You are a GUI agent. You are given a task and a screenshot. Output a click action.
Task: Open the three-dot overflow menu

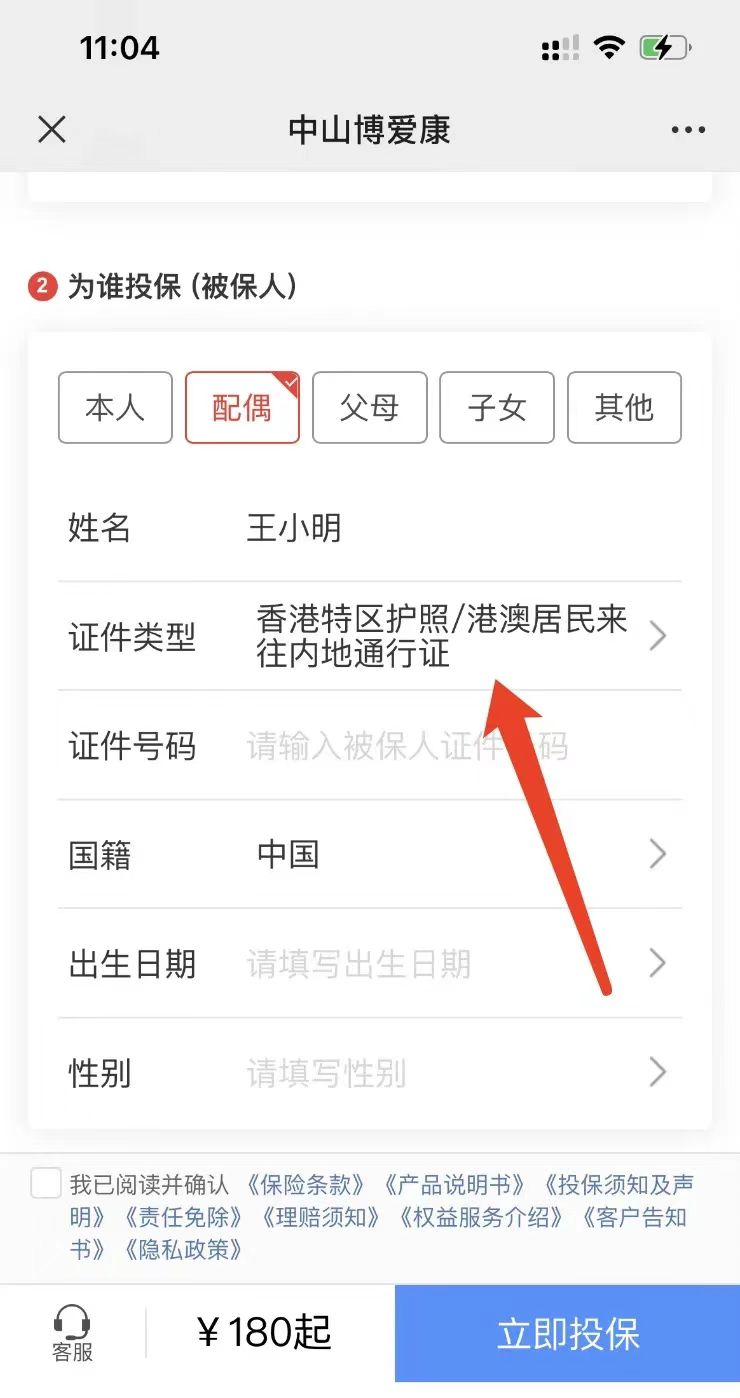688,130
